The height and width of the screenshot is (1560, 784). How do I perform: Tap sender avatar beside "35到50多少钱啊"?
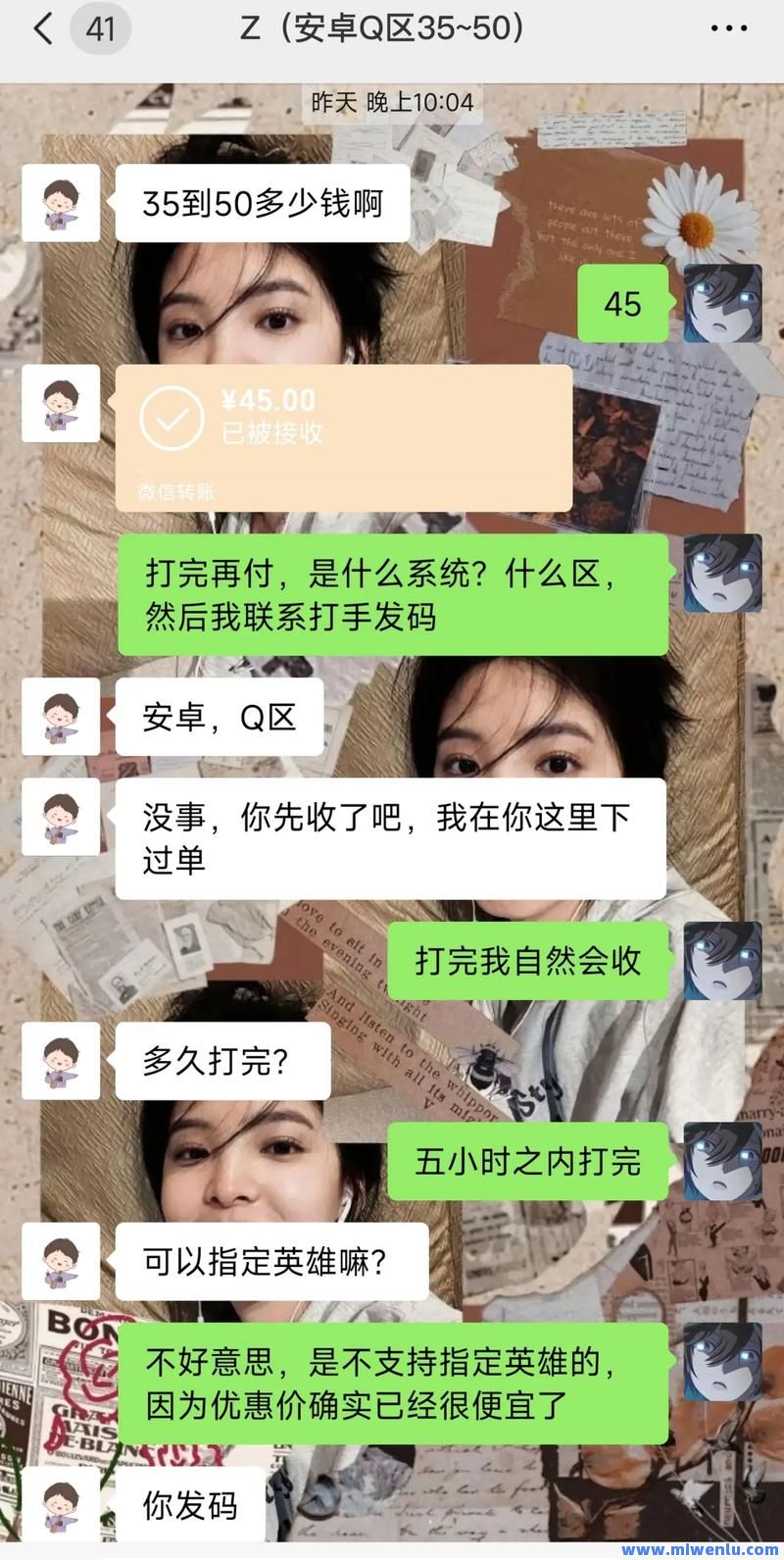[61, 203]
